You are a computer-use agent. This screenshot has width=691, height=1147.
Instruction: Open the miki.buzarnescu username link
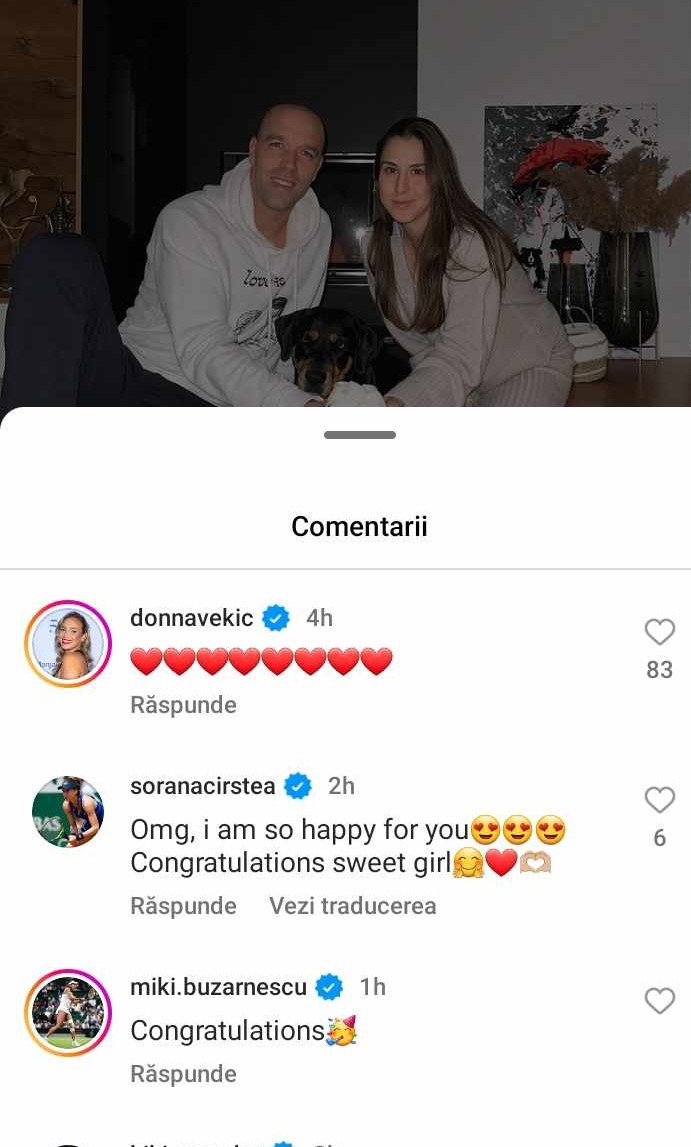tap(218, 987)
